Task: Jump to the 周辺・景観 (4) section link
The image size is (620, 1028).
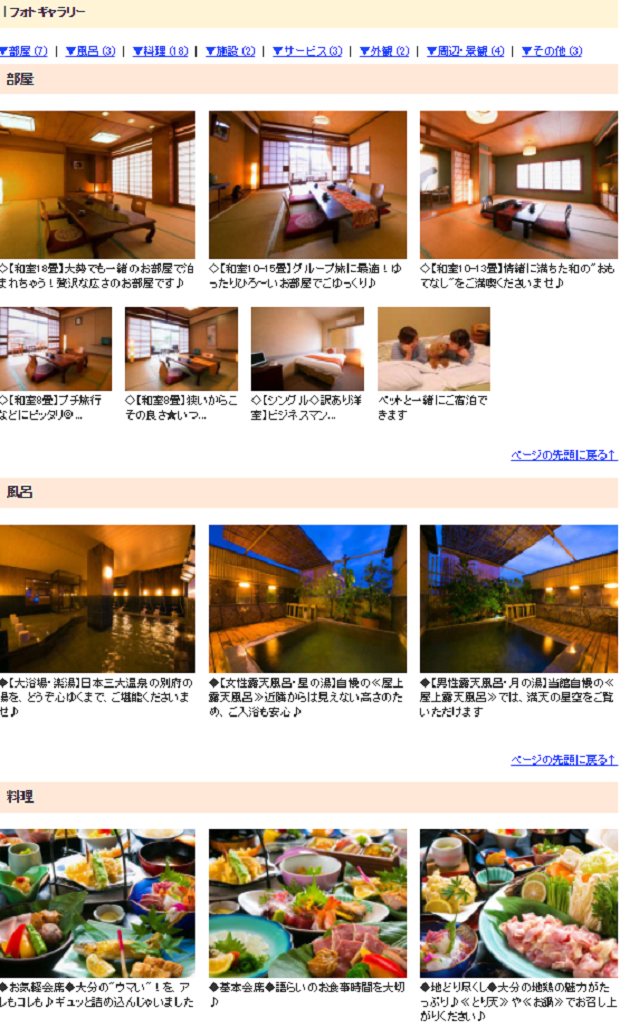Action: 465,51
